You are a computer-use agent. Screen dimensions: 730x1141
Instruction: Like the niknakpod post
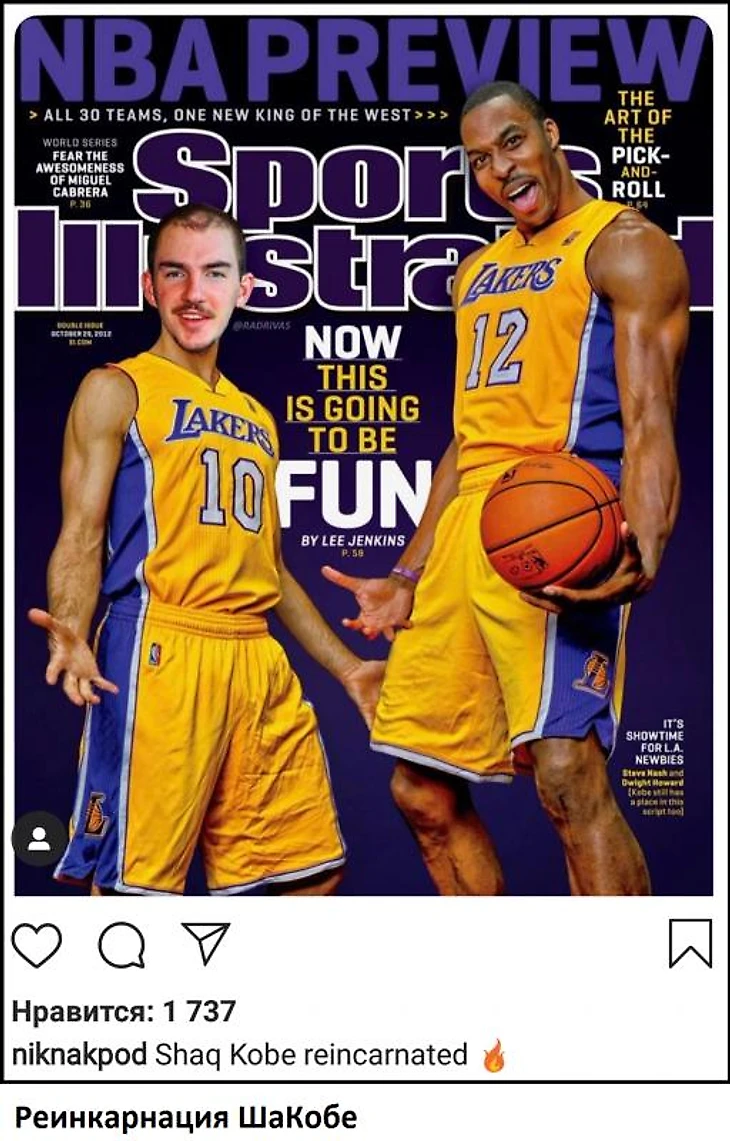37,944
